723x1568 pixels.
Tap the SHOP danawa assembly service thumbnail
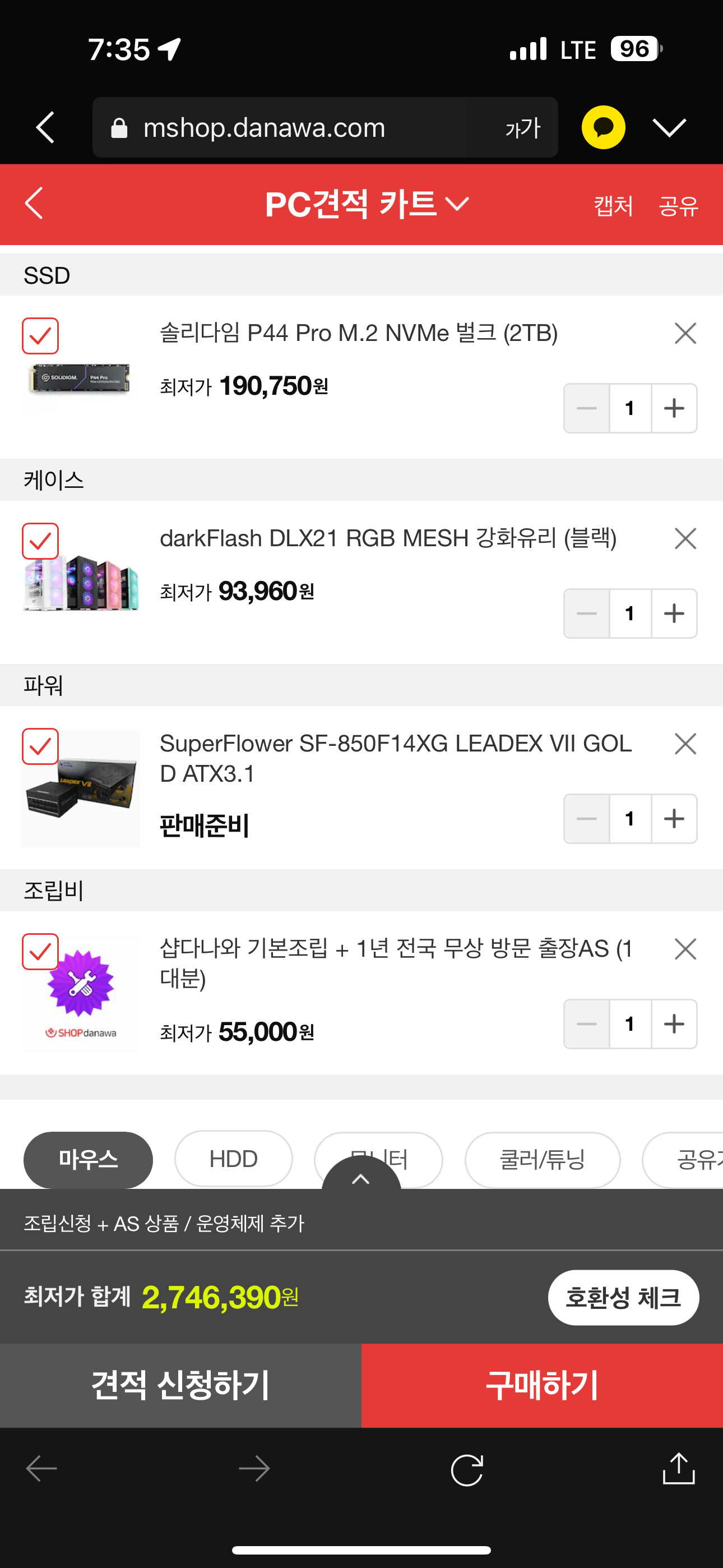[81, 992]
